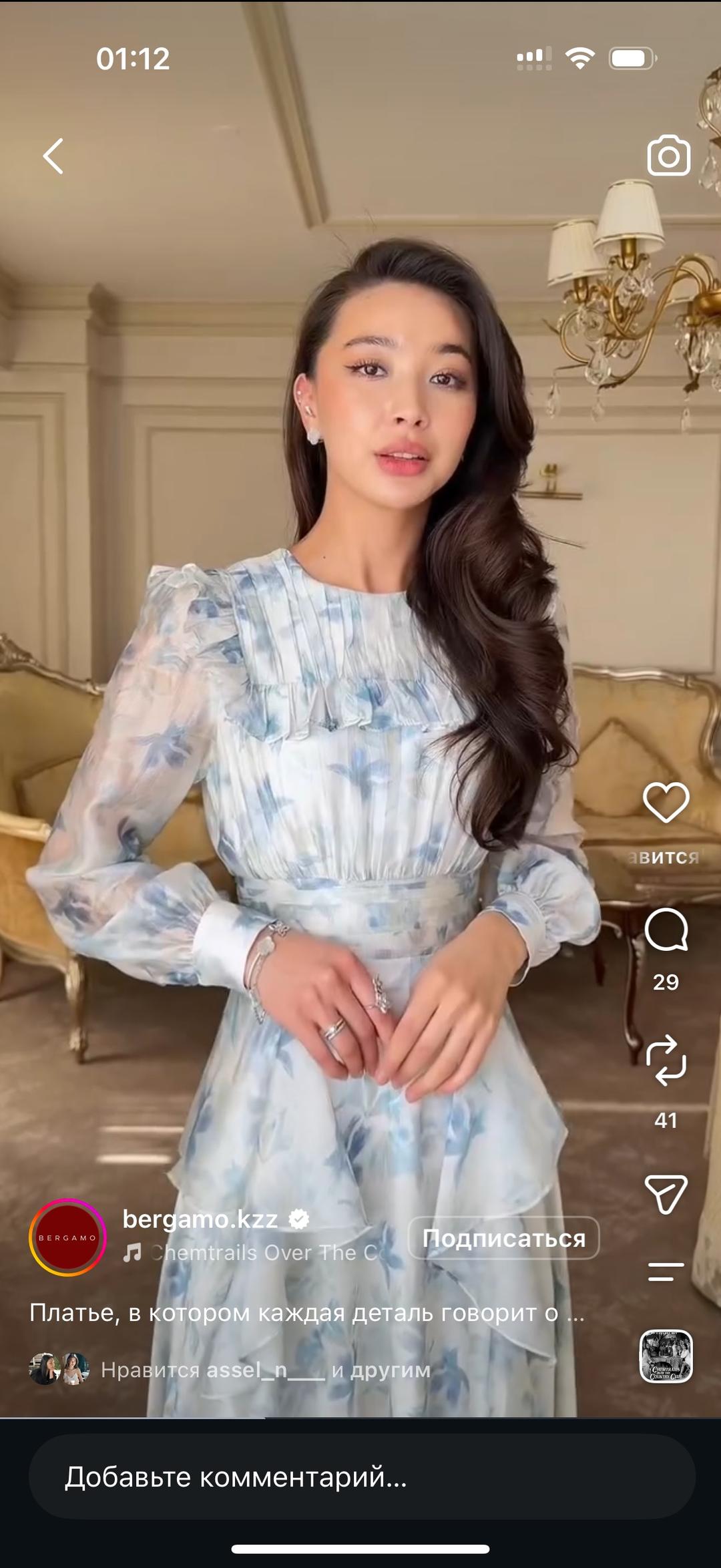Tap the Добавьте комментарий field
This screenshot has width=721, height=1568.
point(362,1477)
